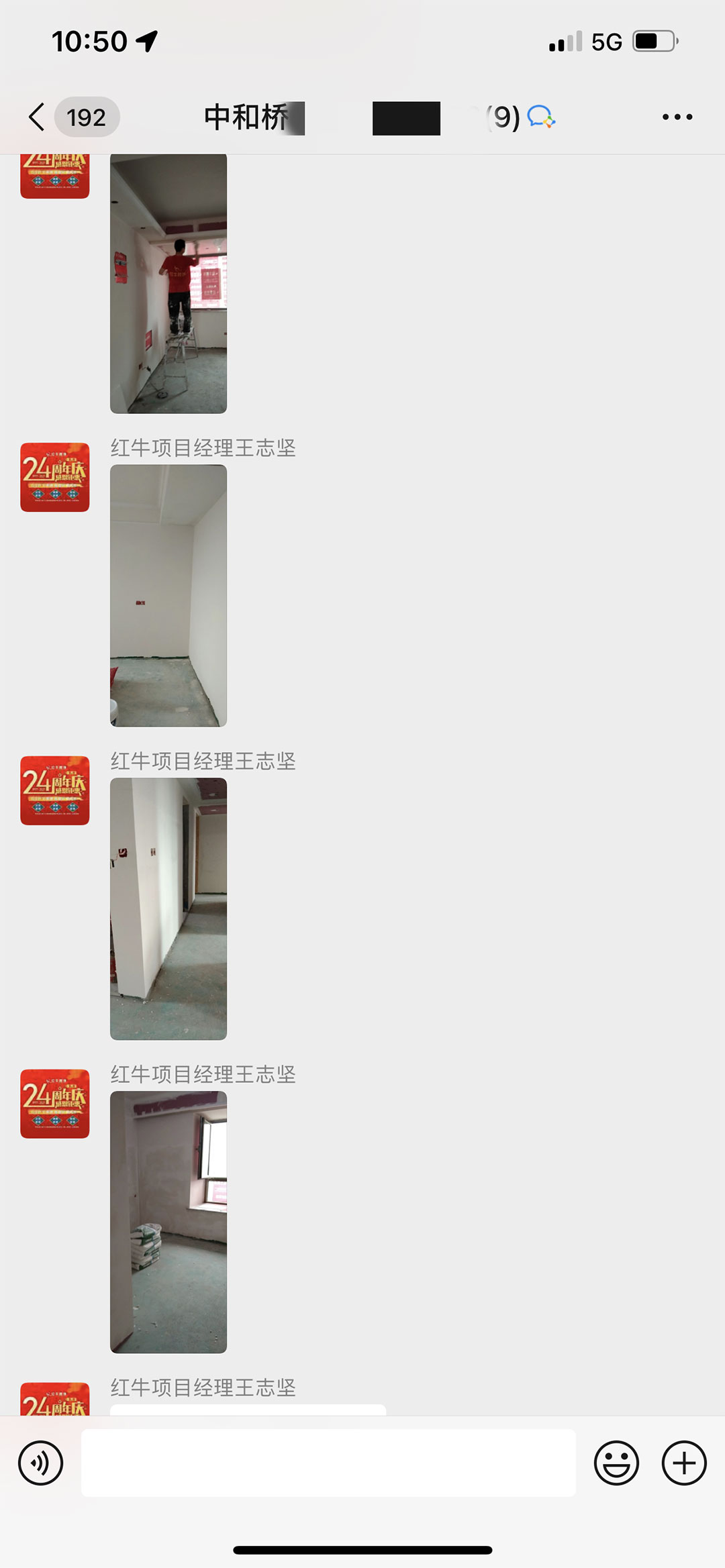Tap the message text field
Viewport: 725px width, 1568px height.
[x=328, y=1463]
